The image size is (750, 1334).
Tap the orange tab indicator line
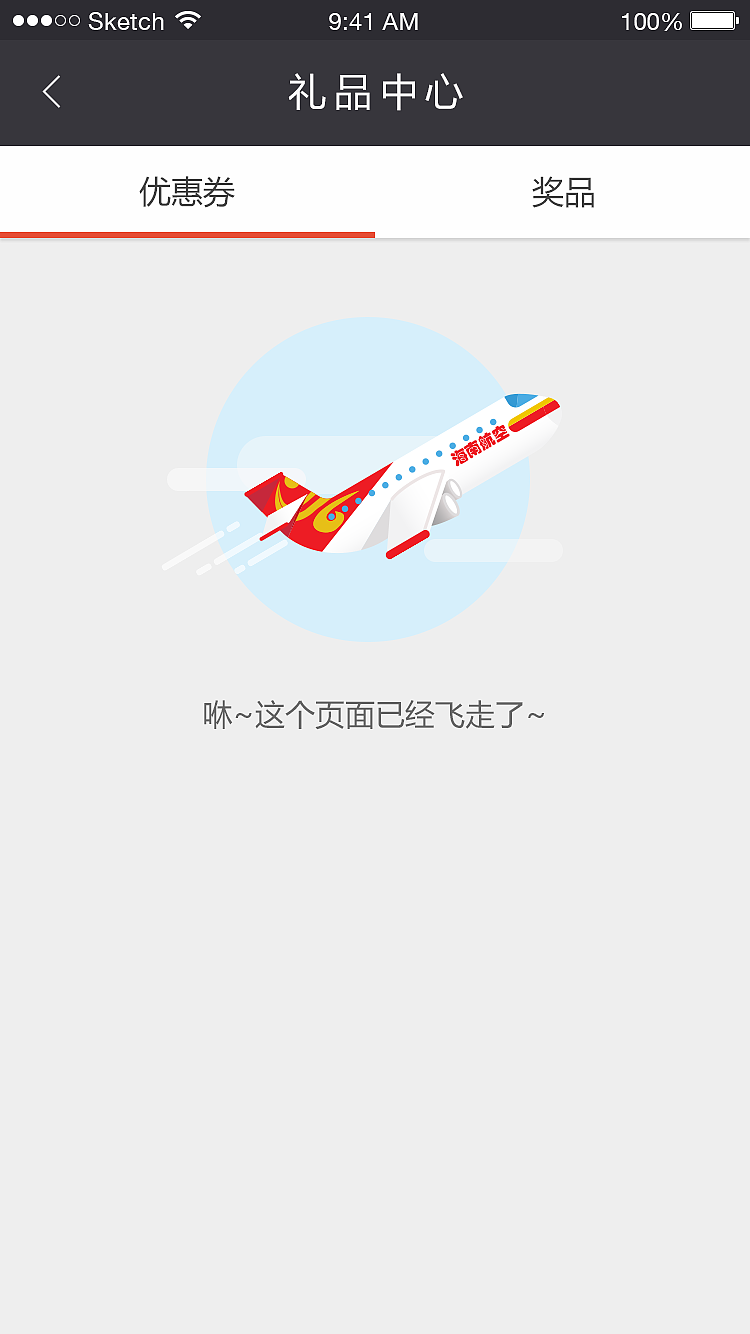tap(187, 235)
